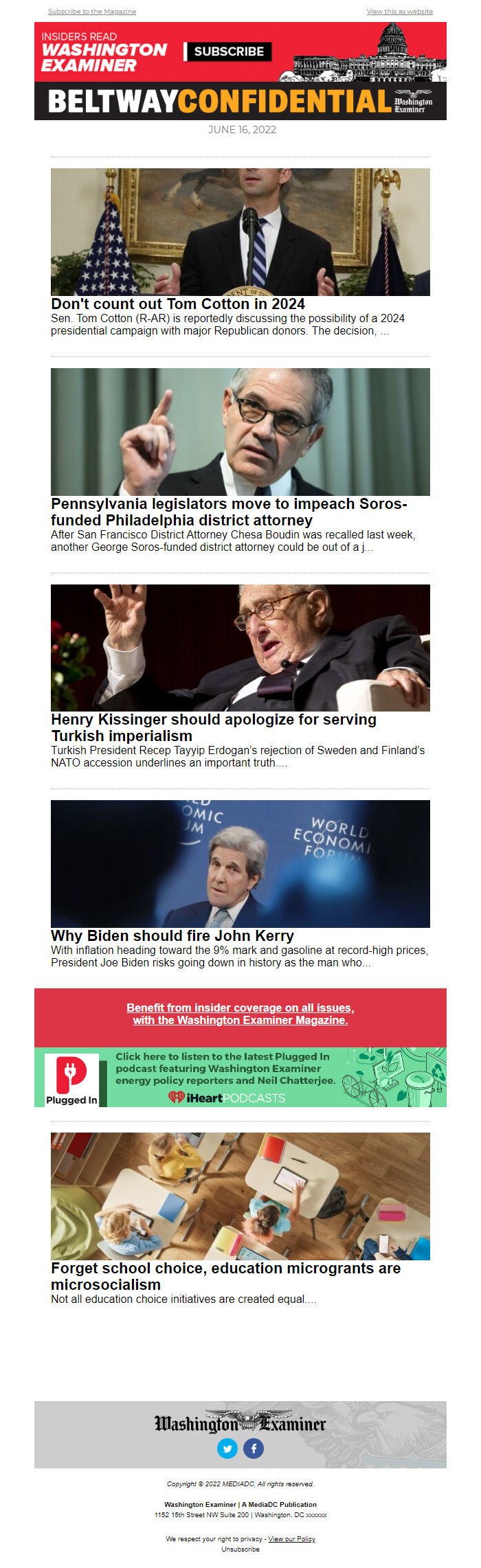Hit the black SUBSCRIBE button in banner

coord(228,52)
